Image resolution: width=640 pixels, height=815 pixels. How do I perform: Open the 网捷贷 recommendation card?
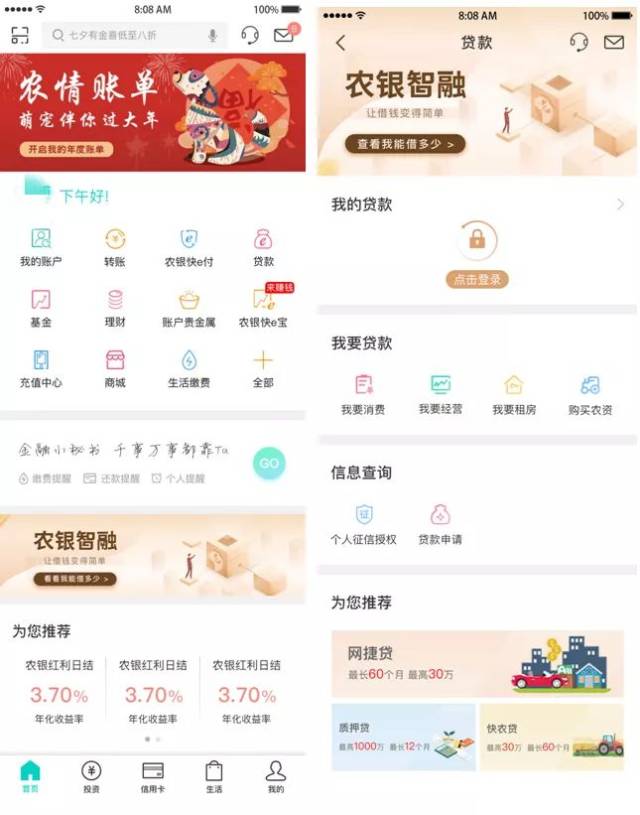coord(477,664)
